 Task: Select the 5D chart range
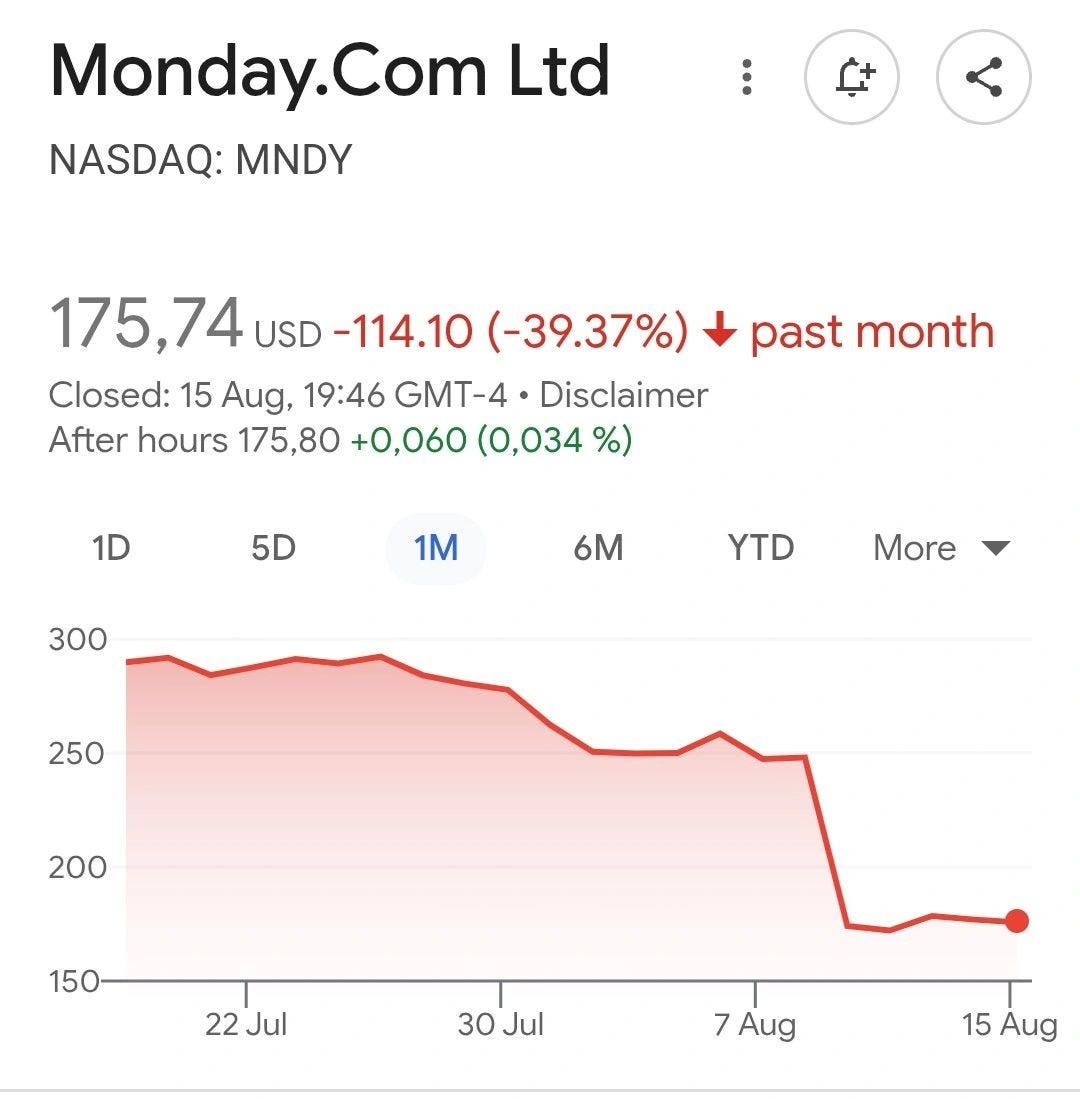pos(273,548)
